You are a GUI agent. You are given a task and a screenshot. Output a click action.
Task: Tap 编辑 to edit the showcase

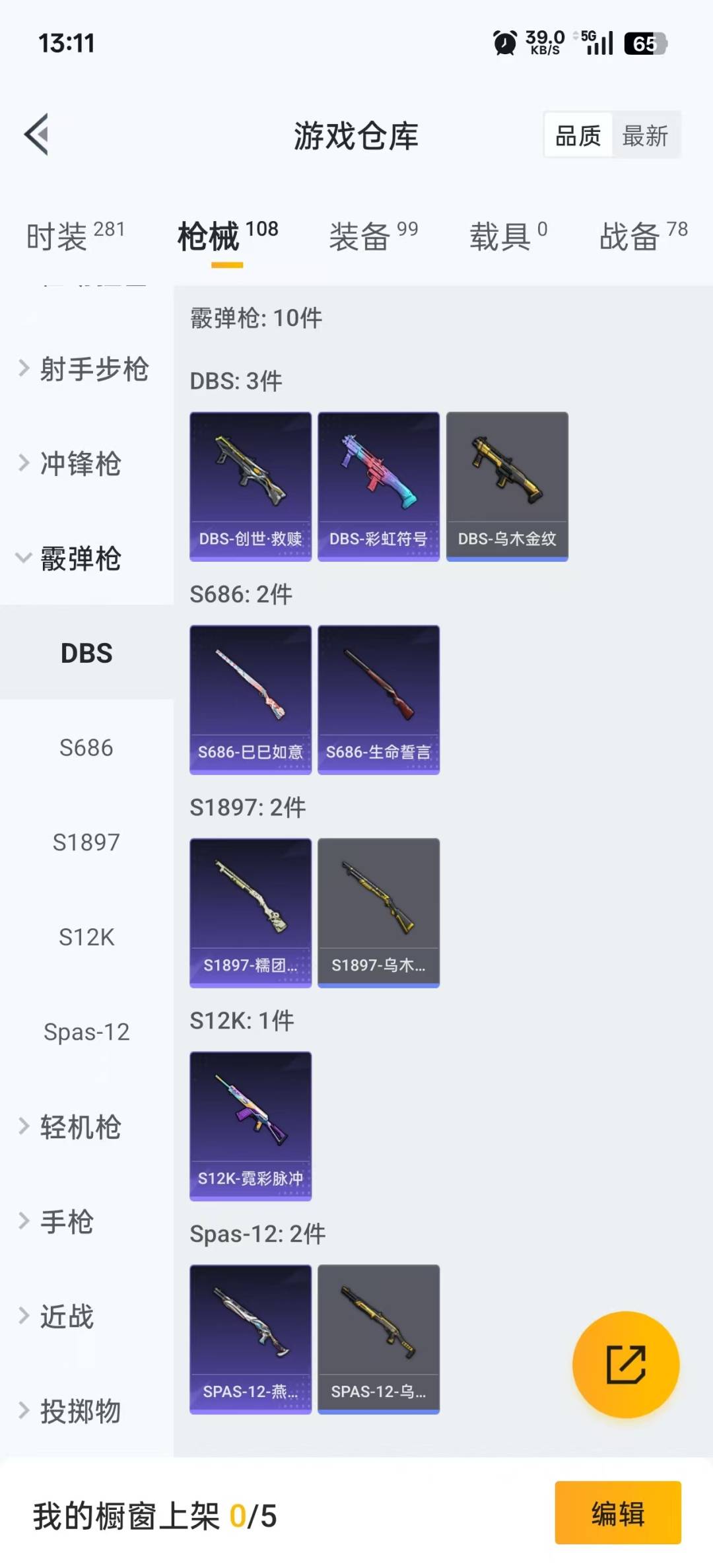[x=617, y=1513]
